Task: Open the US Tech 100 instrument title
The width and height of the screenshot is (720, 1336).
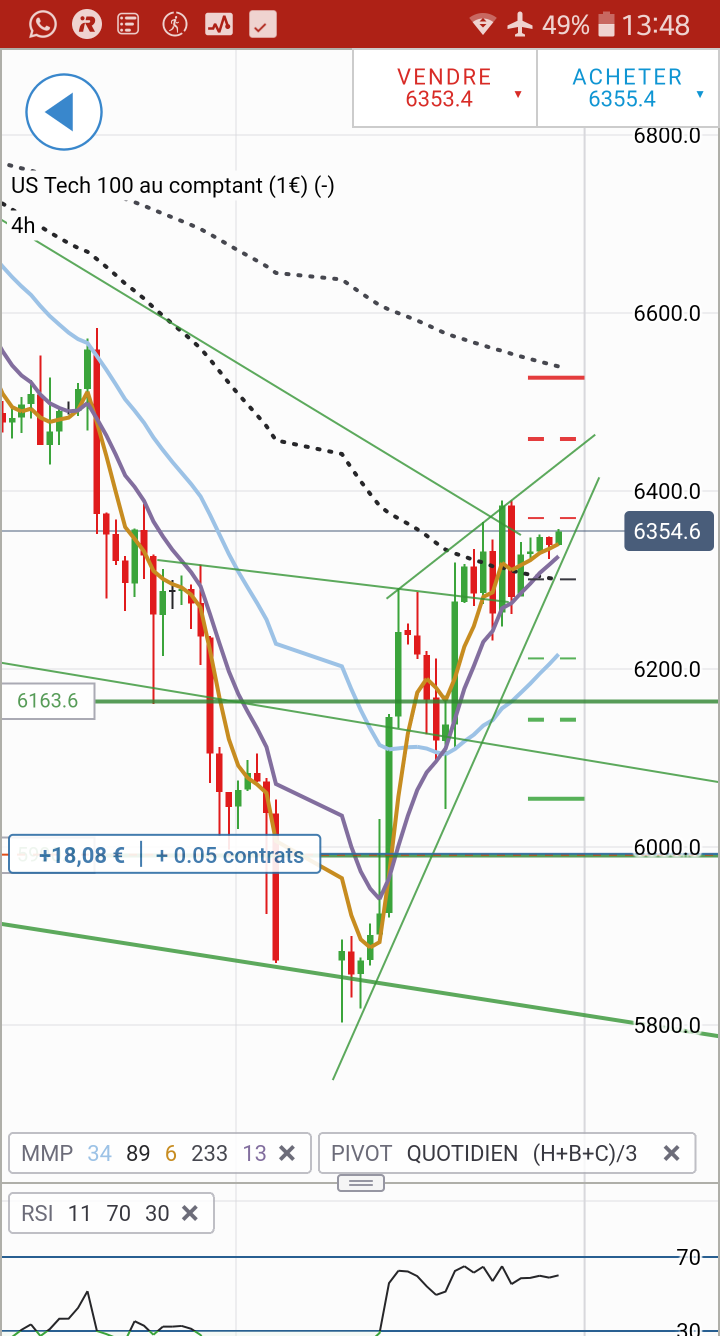Action: pos(172,185)
